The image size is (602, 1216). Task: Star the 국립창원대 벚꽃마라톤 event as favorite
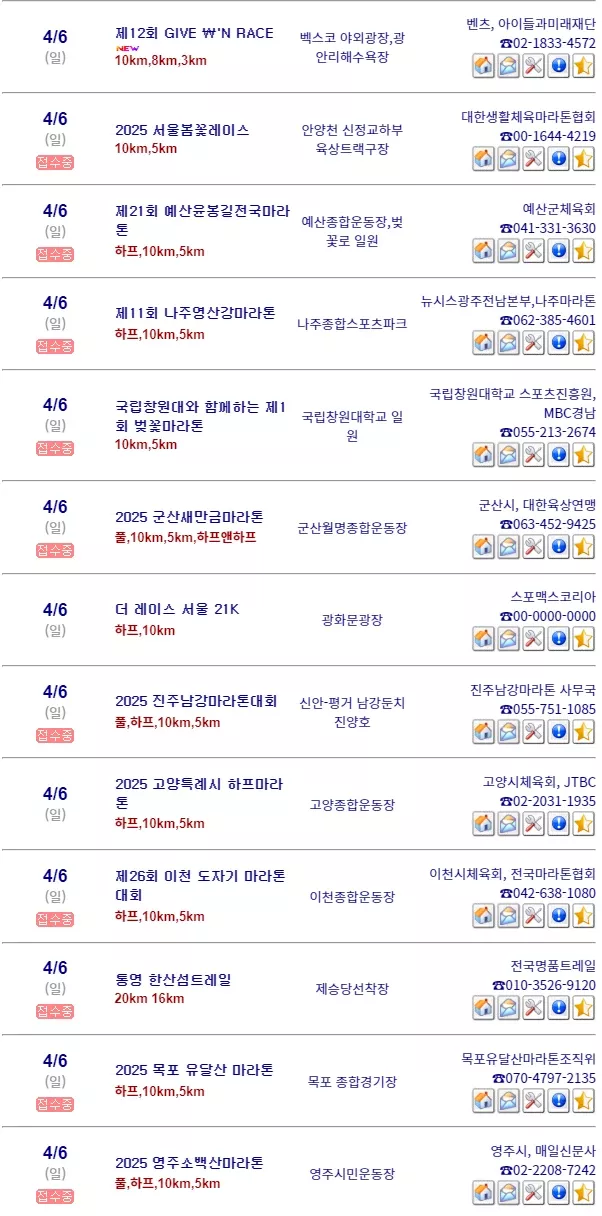click(x=583, y=454)
